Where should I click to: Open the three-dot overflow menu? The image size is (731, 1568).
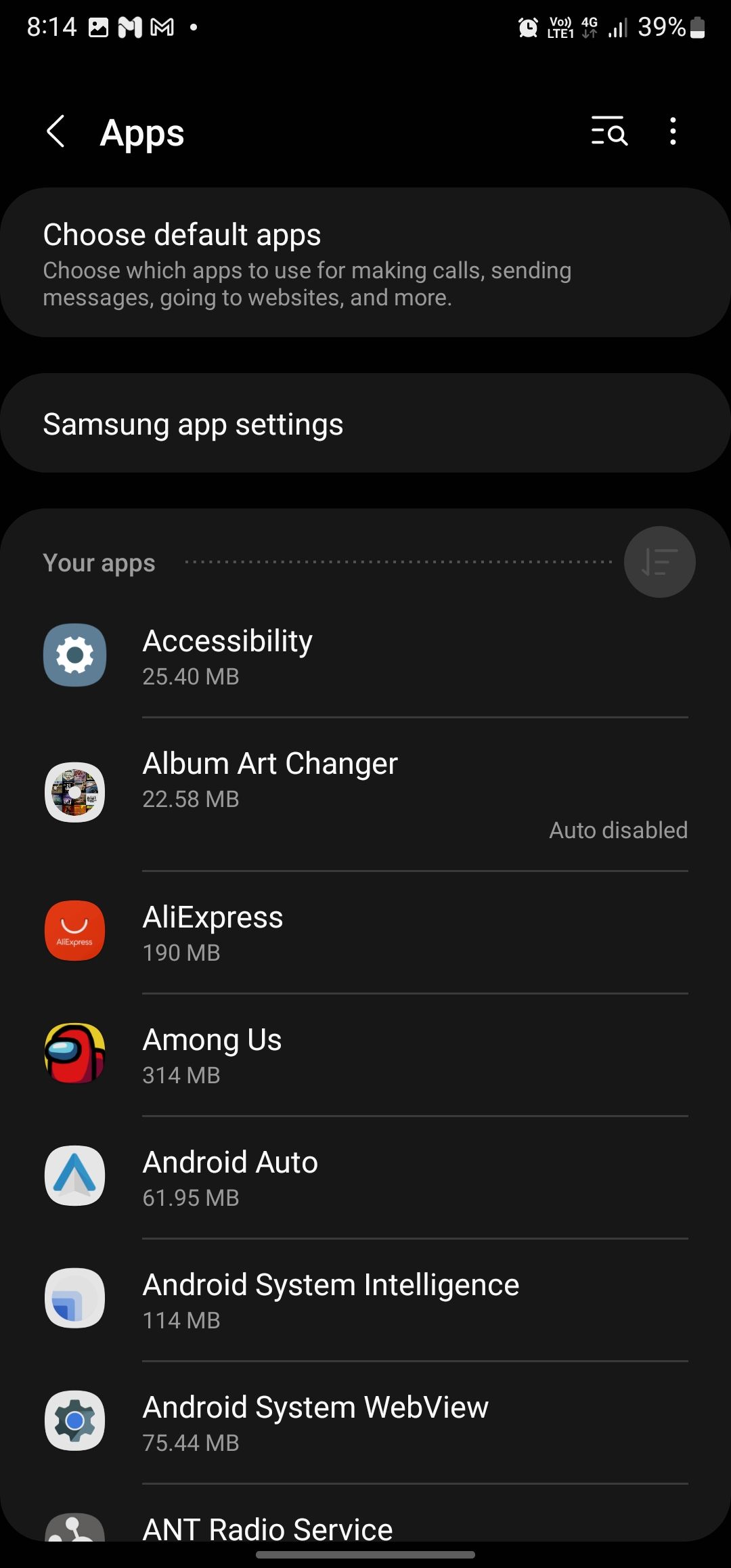click(672, 131)
